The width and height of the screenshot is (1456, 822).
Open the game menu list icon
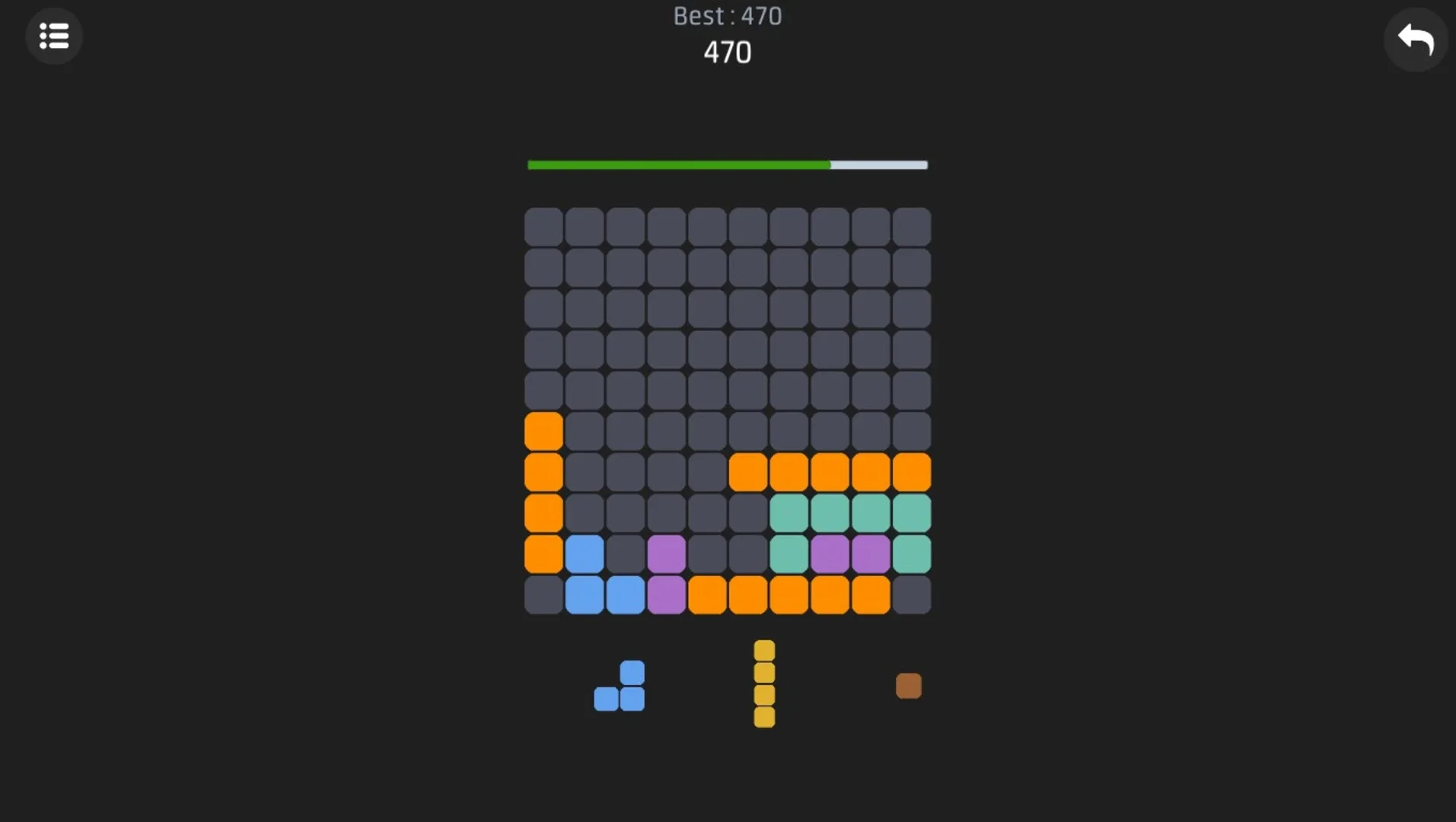click(x=54, y=36)
